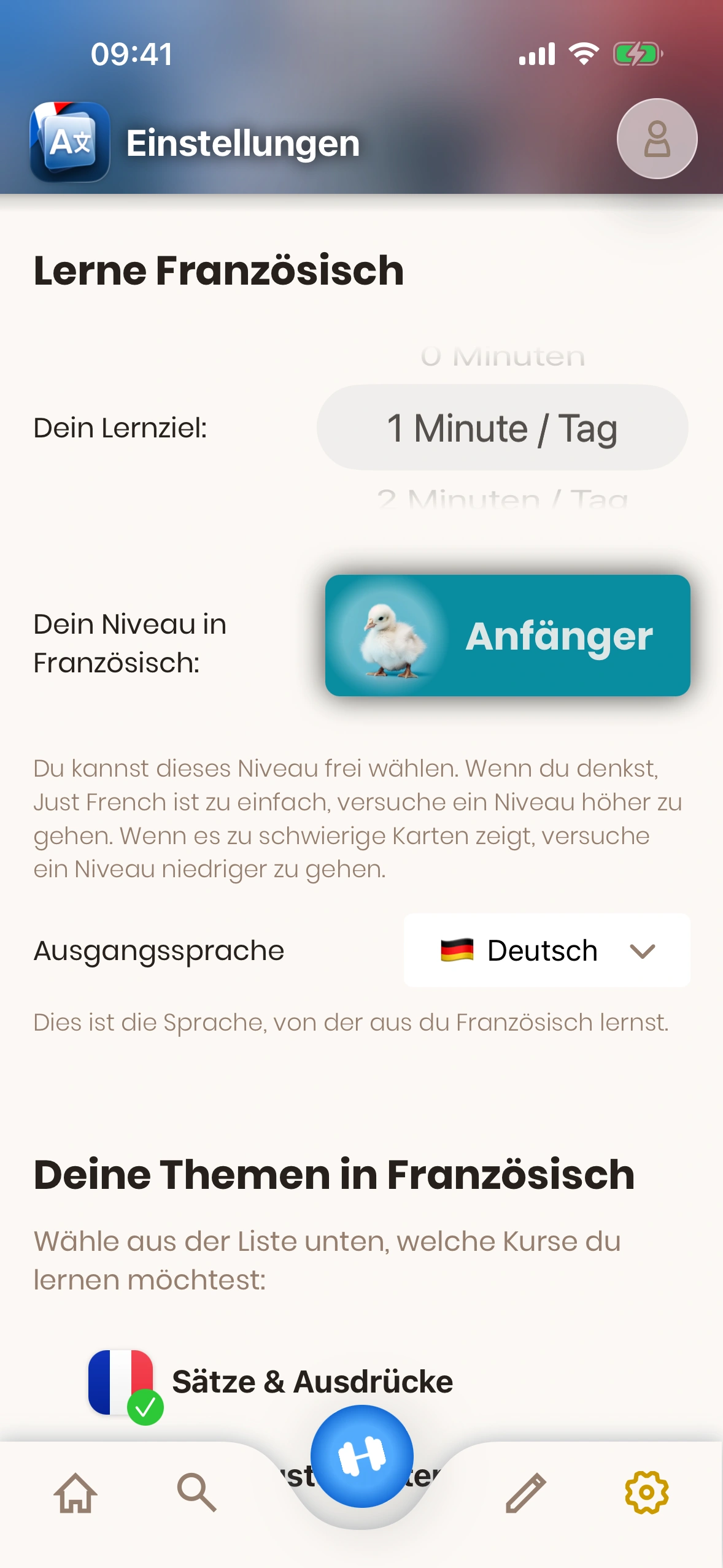Open the pencil edit tab
The height and width of the screenshot is (1568, 723).
(526, 1493)
